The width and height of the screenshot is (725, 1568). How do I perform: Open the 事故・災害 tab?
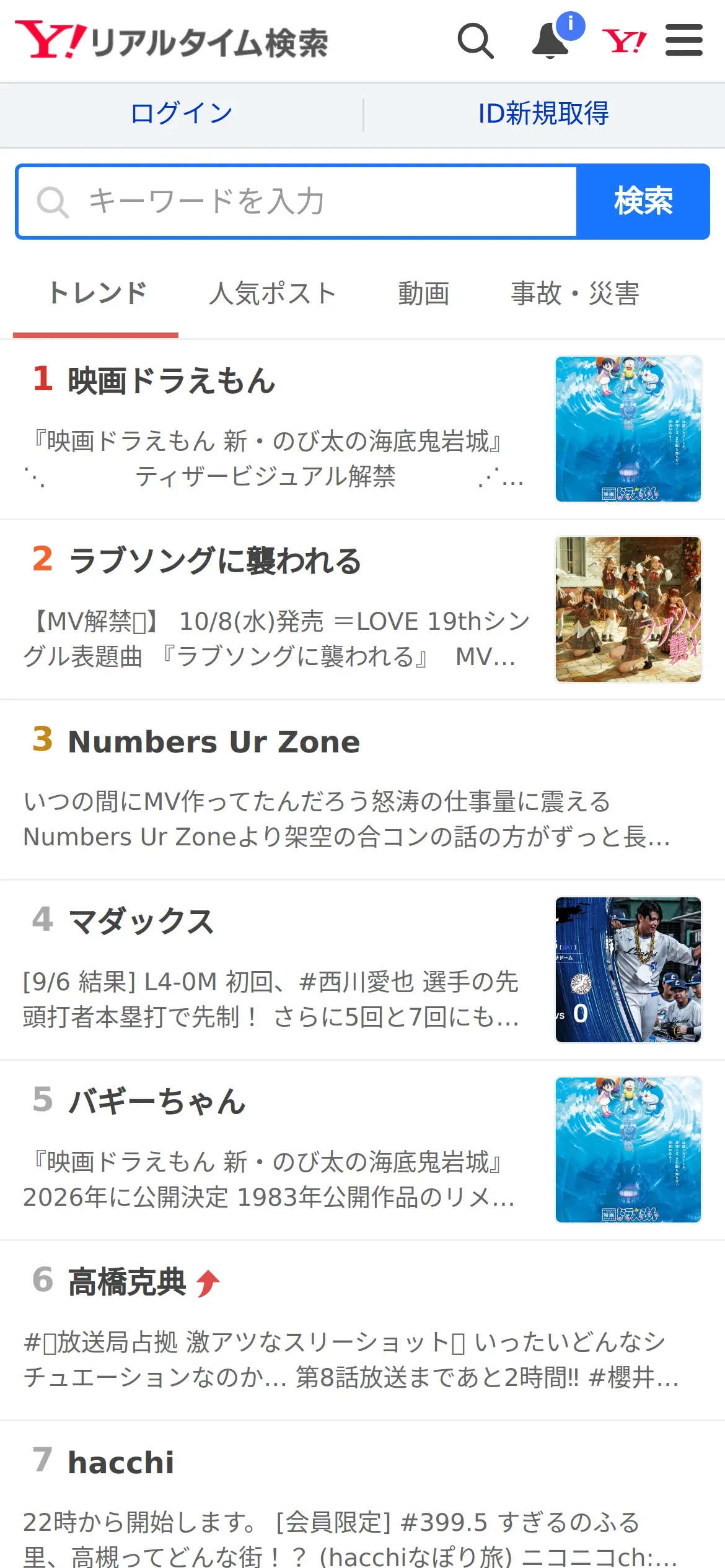tap(574, 294)
